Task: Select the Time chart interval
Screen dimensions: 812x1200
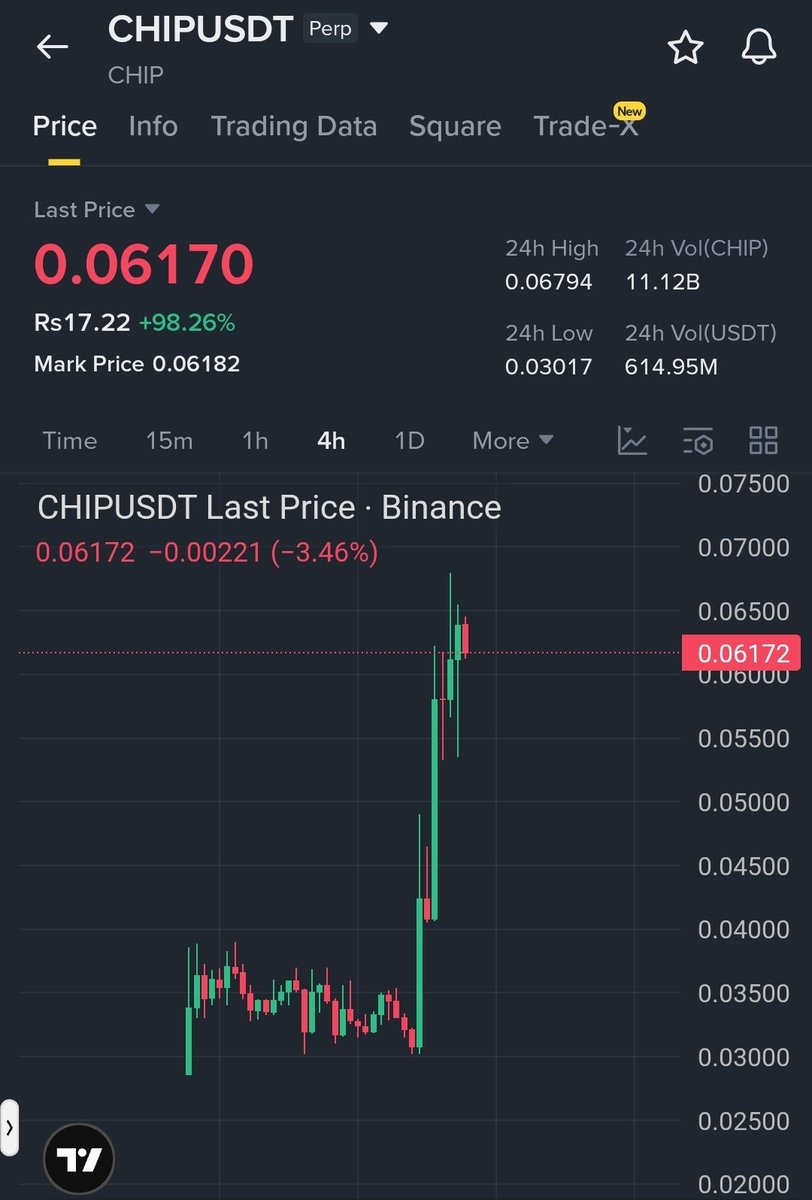Action: pos(70,441)
